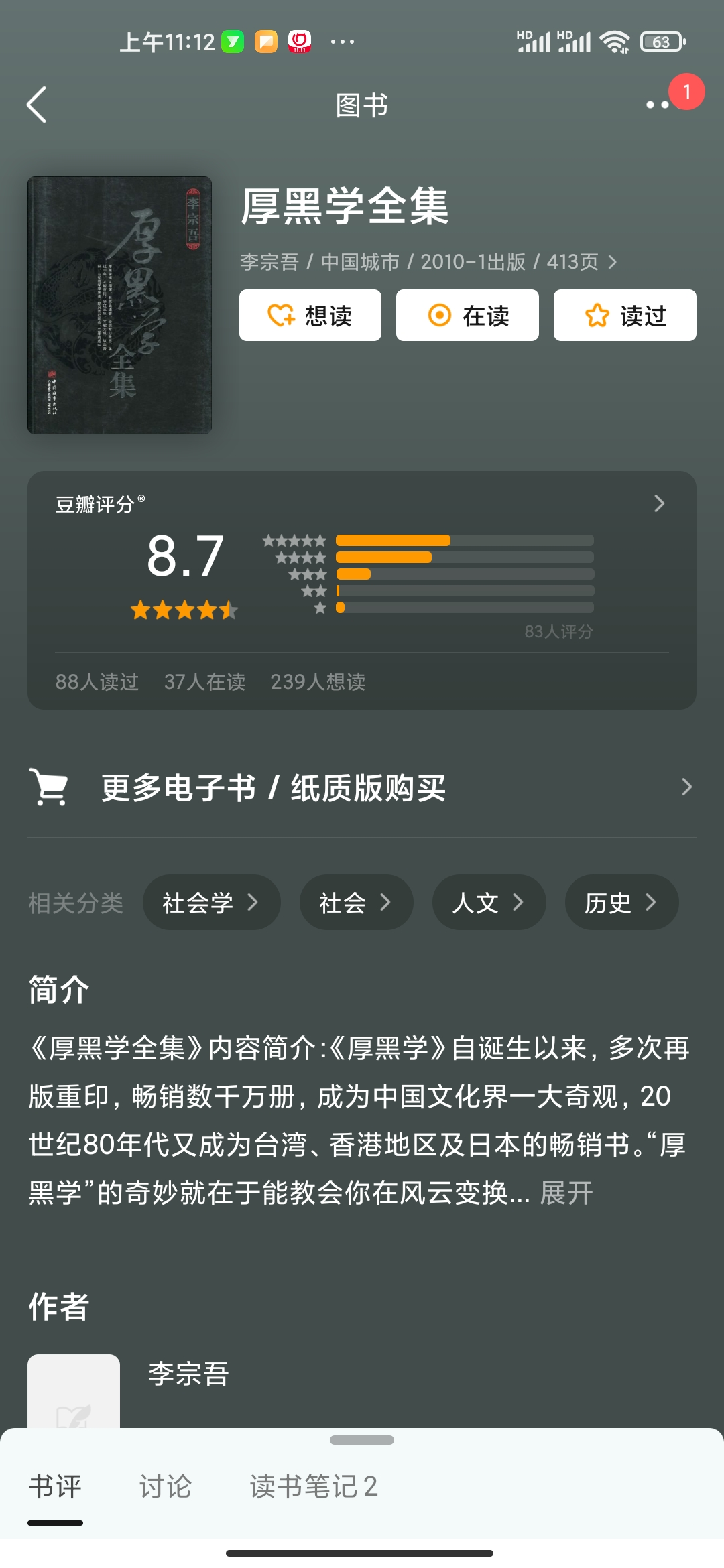Screen dimensions: 724x1568
Task: View the 厚黑学全集 cover image
Action: [119, 305]
